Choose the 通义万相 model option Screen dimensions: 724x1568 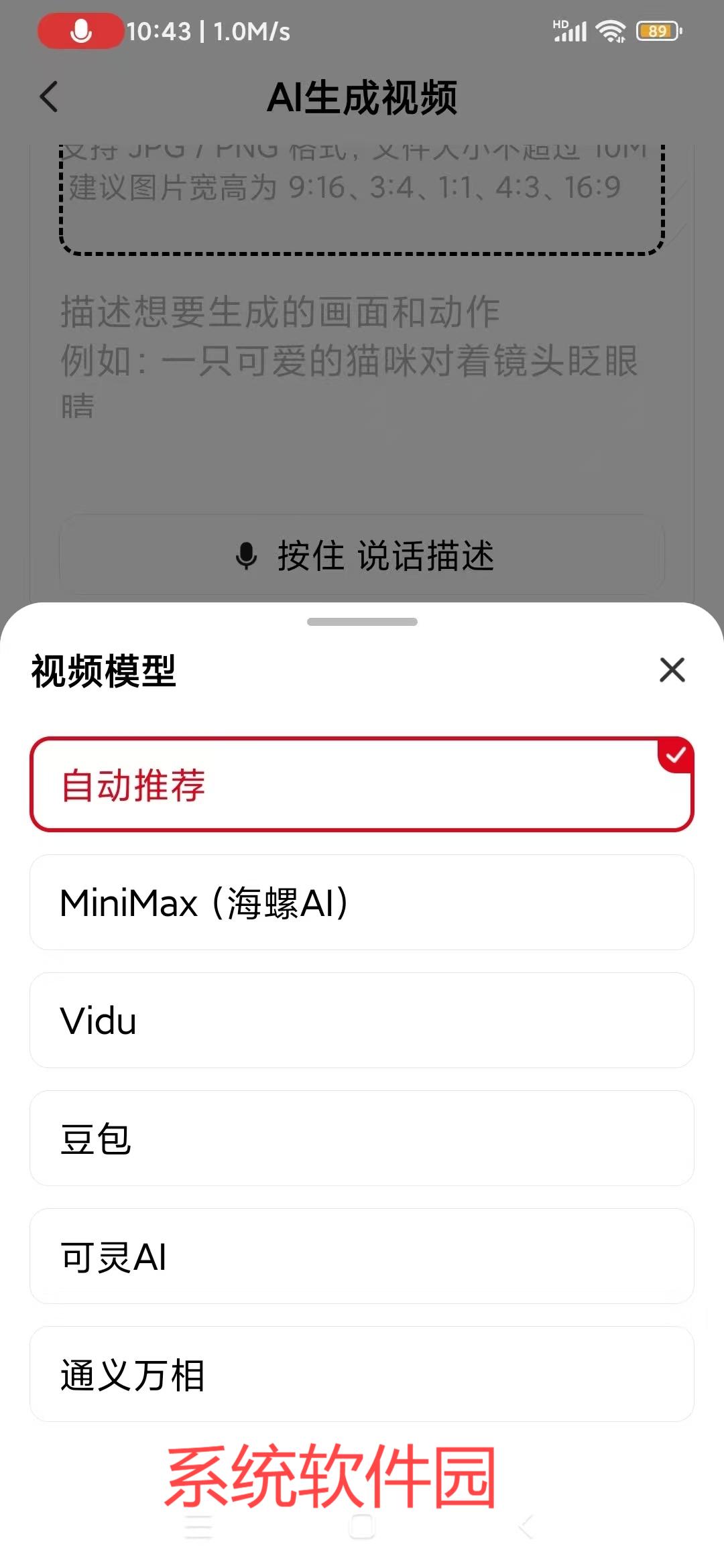[x=362, y=1375]
